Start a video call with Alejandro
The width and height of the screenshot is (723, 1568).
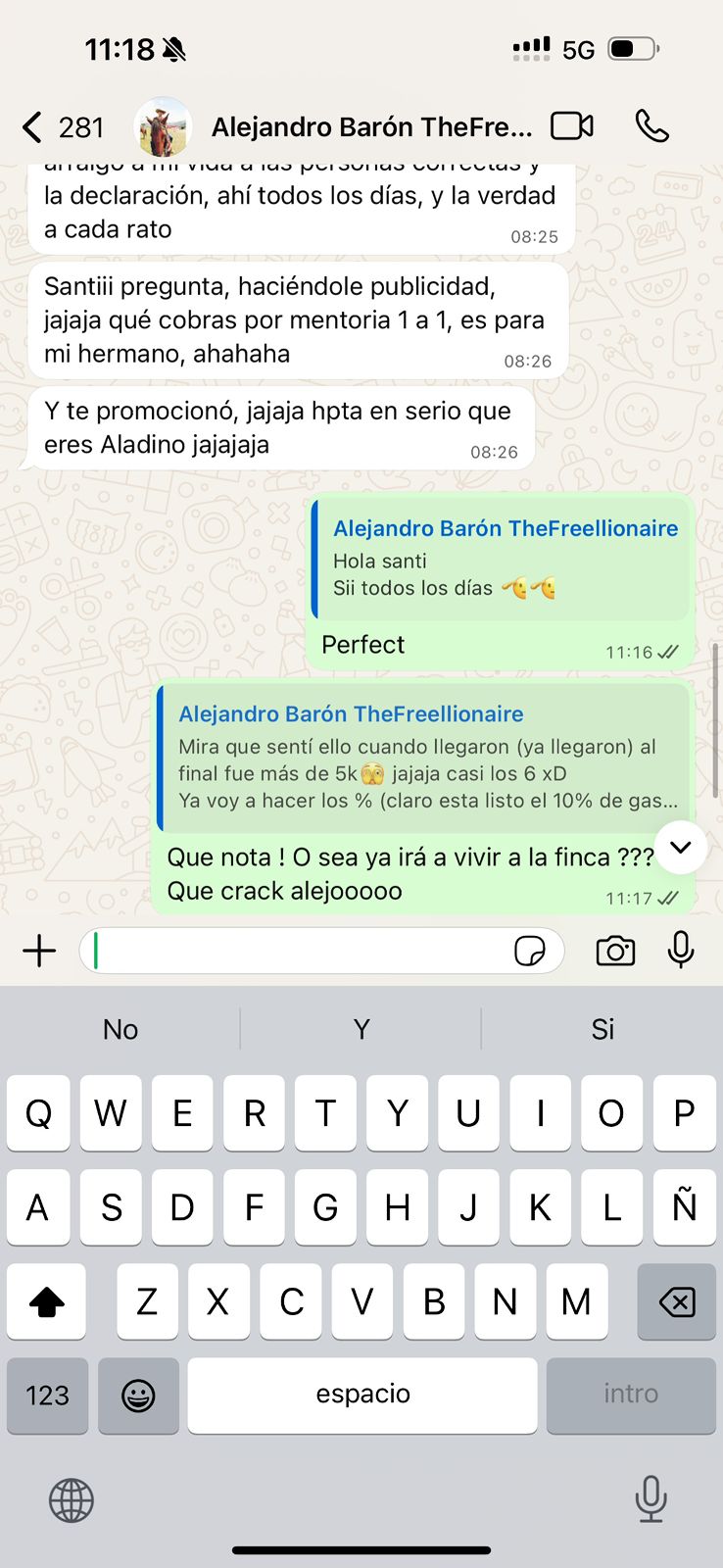[572, 126]
